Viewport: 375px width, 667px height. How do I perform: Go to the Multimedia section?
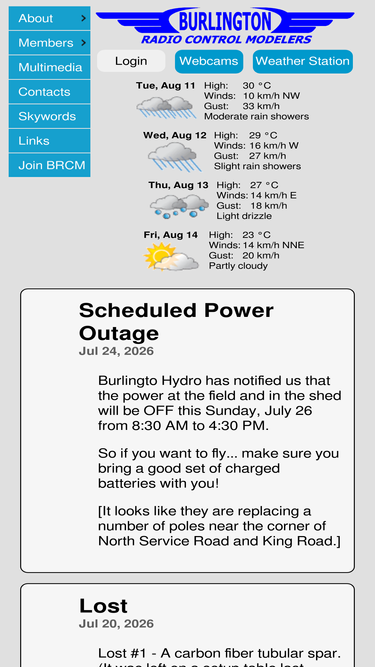(49, 67)
